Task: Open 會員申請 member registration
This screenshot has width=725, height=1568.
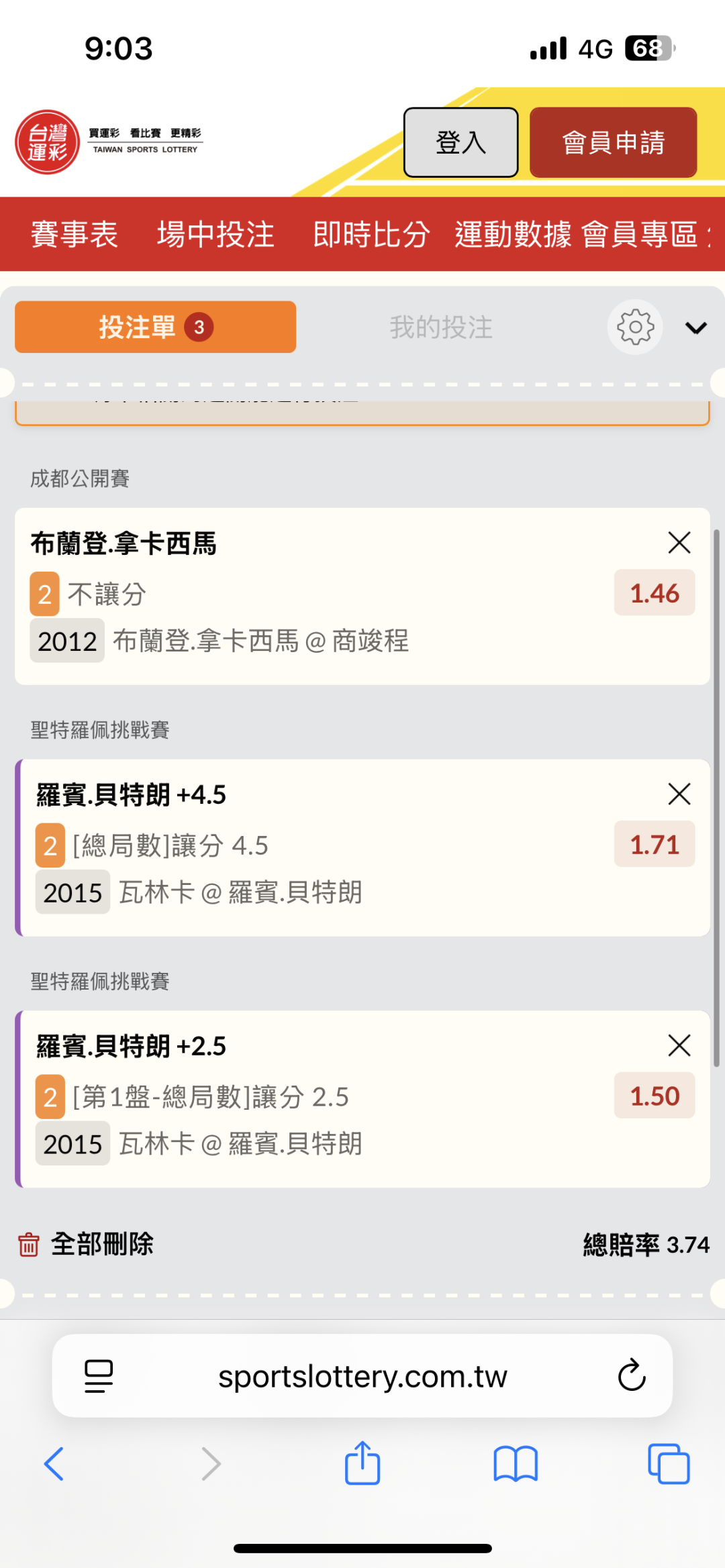Action: 613,142
